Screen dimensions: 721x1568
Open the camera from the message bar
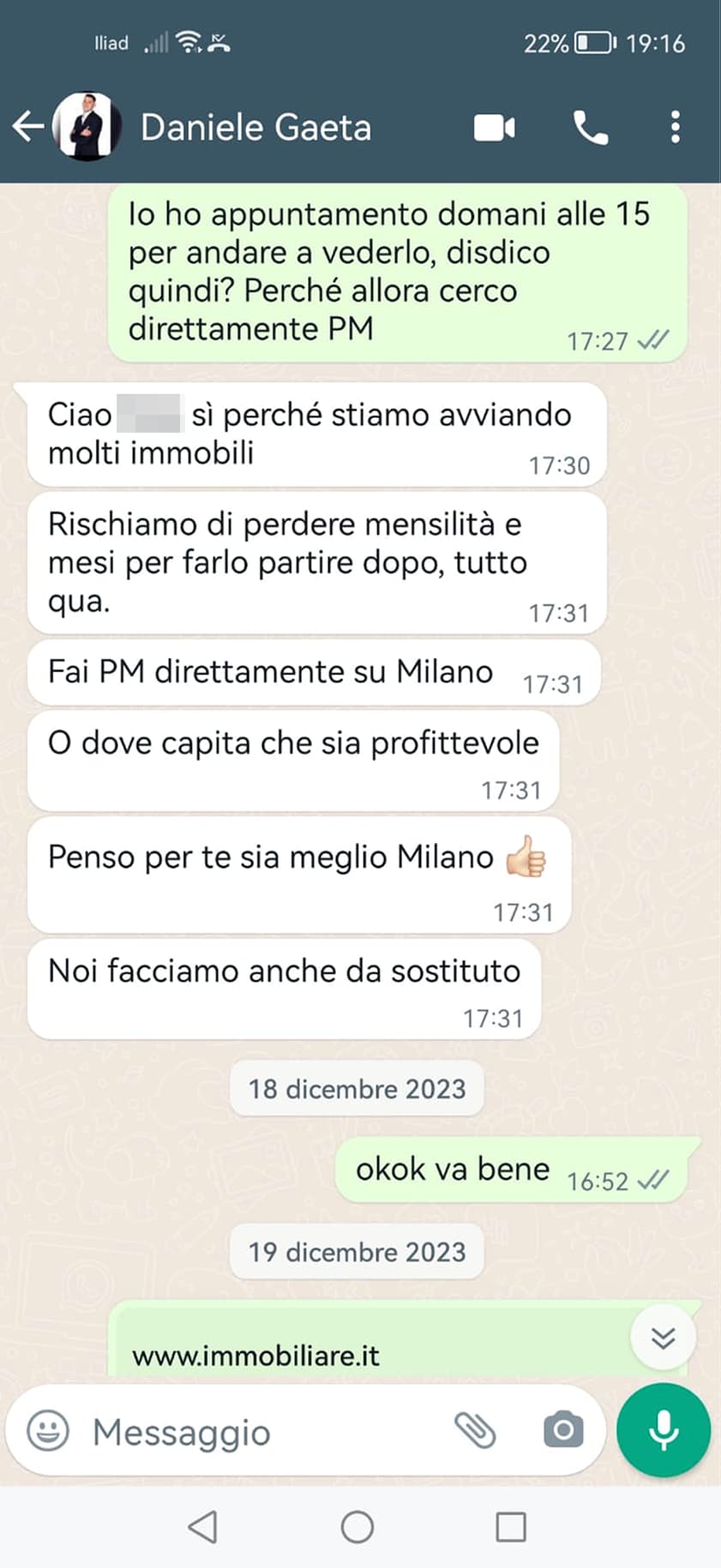coord(563,1430)
